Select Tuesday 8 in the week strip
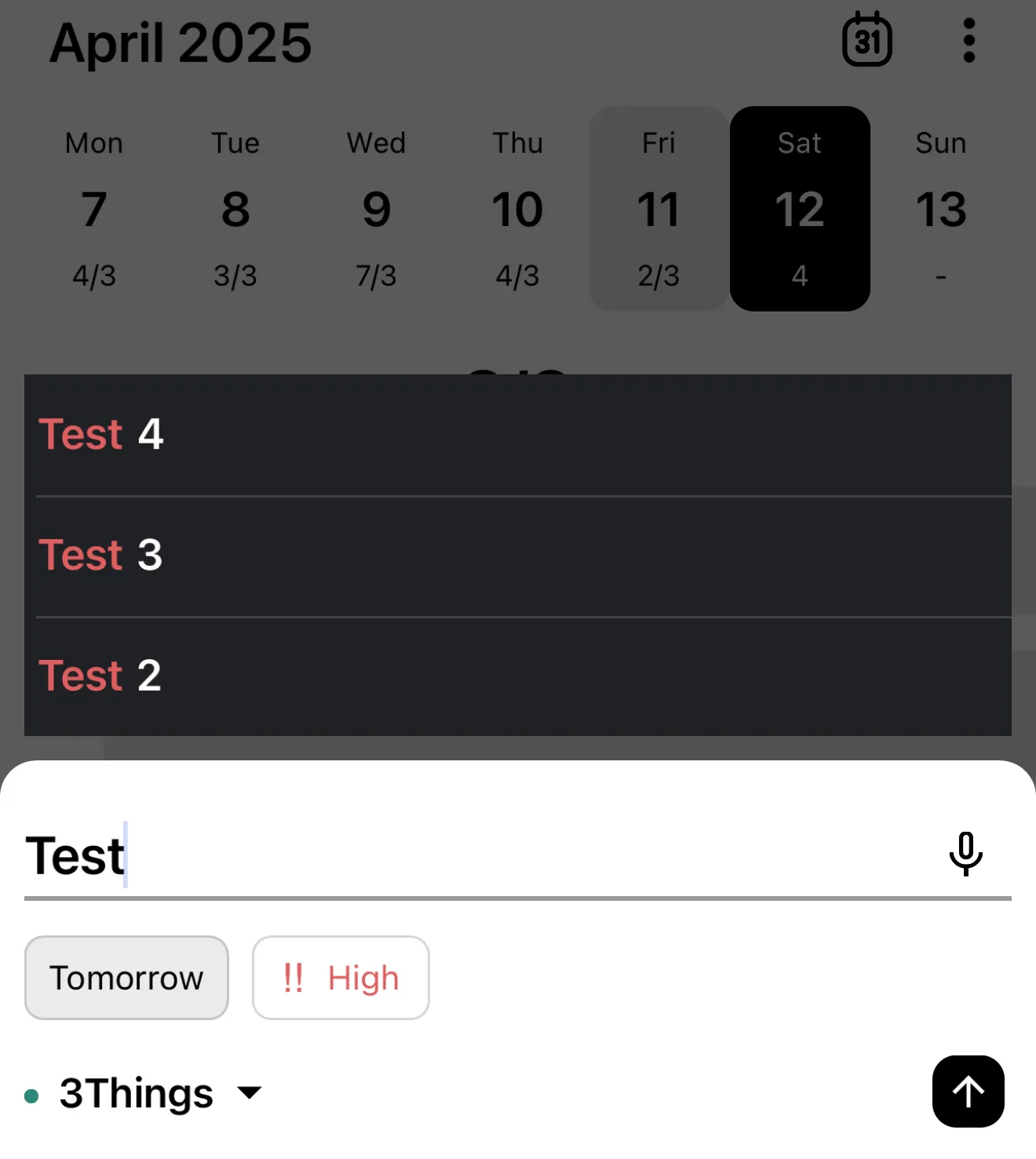Viewport: 1036px width, 1159px height. (x=235, y=209)
